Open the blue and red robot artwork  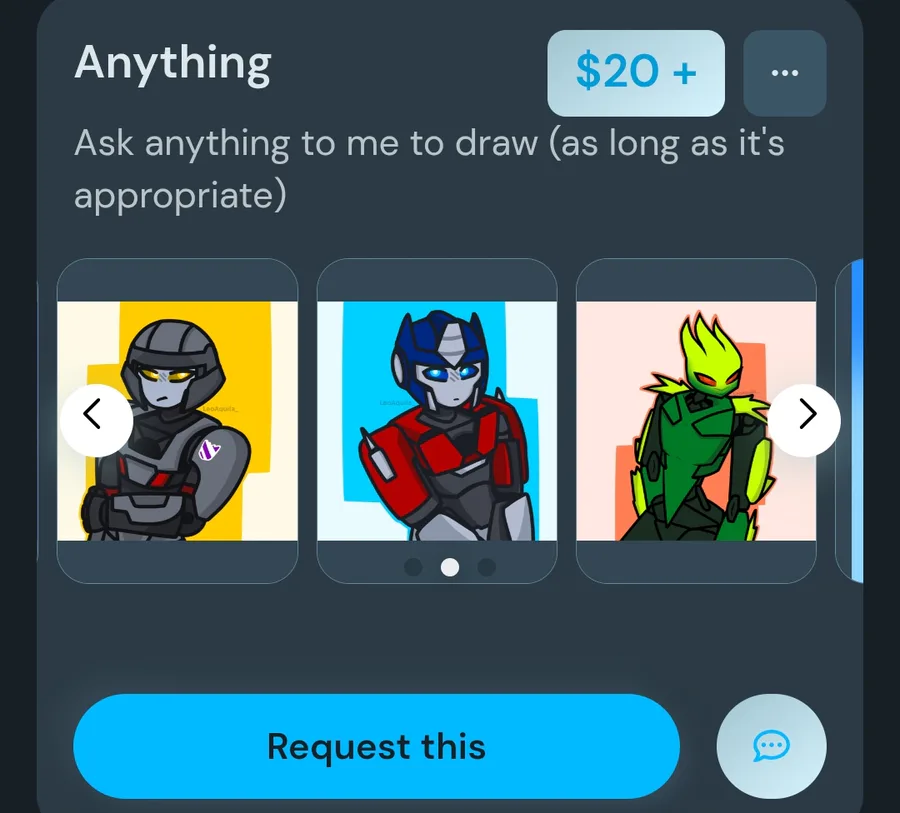pyautogui.click(x=437, y=420)
